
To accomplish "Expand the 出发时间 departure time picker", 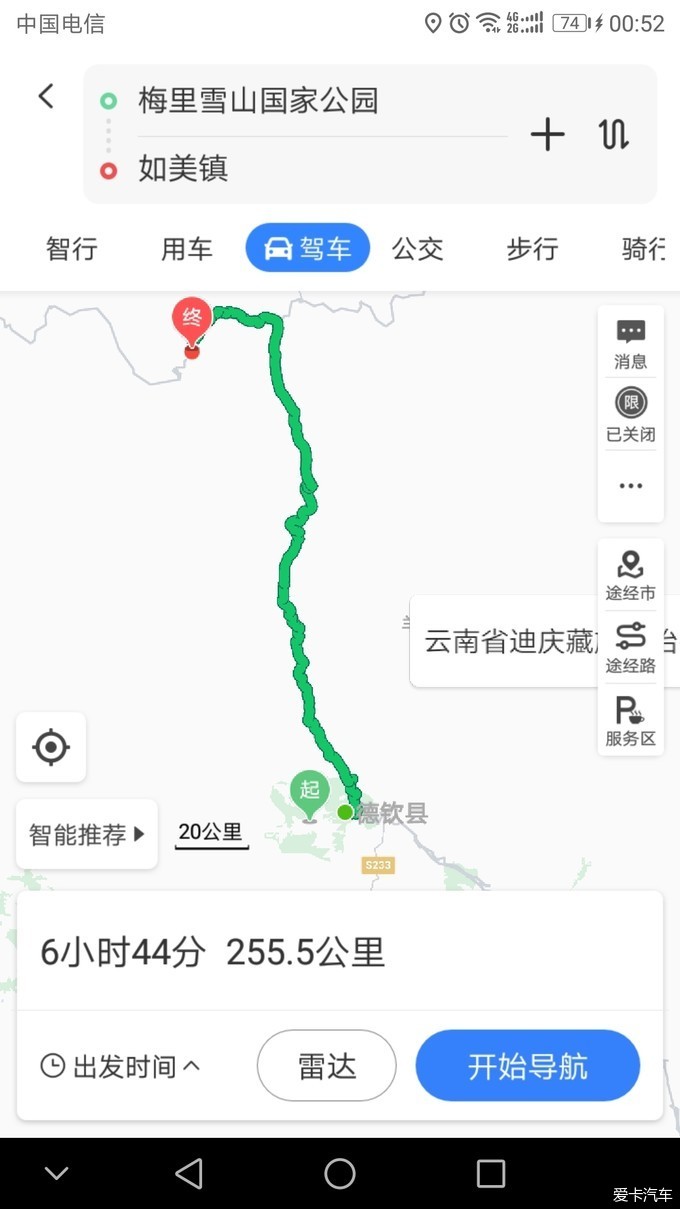I will pos(120,1066).
